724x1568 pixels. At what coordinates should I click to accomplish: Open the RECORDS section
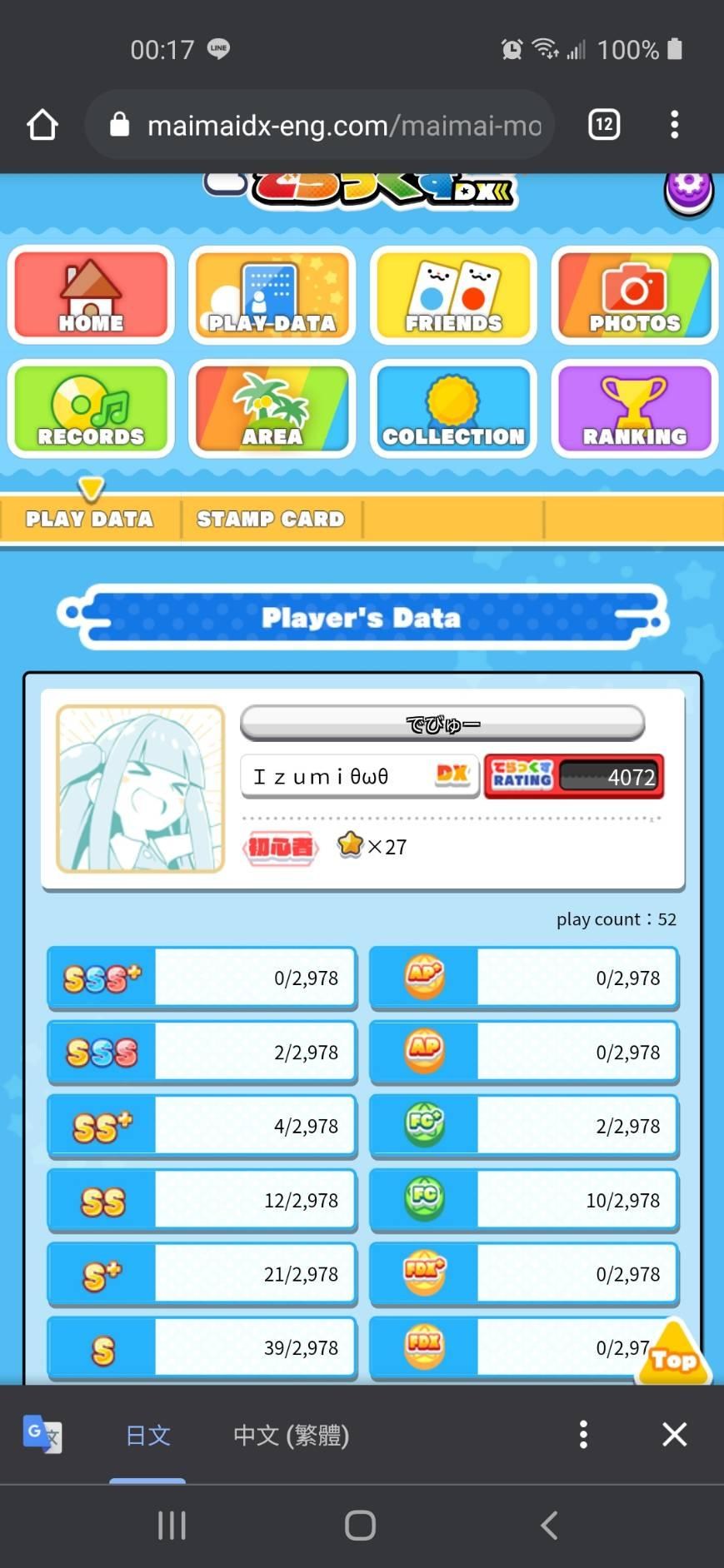tap(91, 409)
